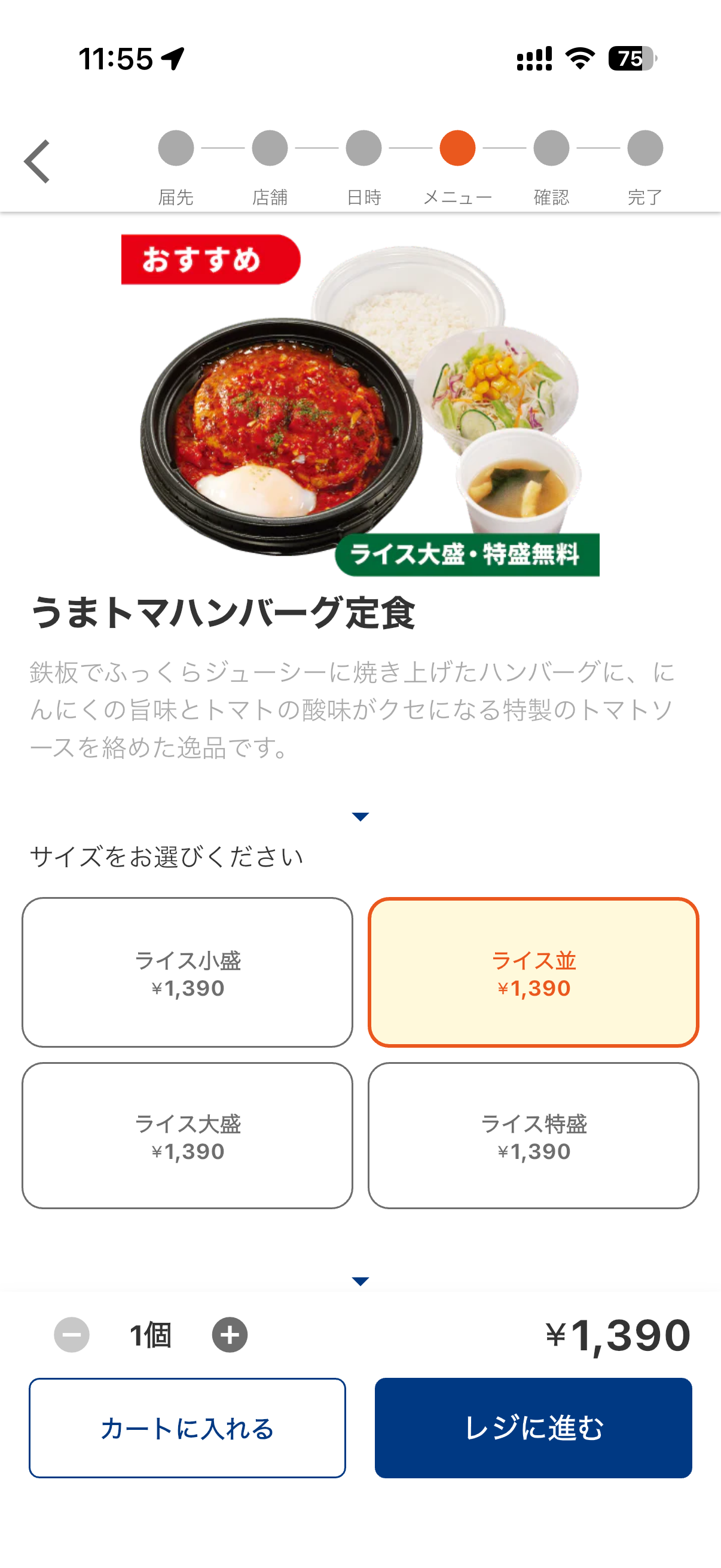Collapse the description with the upper triangle
This screenshot has width=721, height=1568.
tap(360, 816)
